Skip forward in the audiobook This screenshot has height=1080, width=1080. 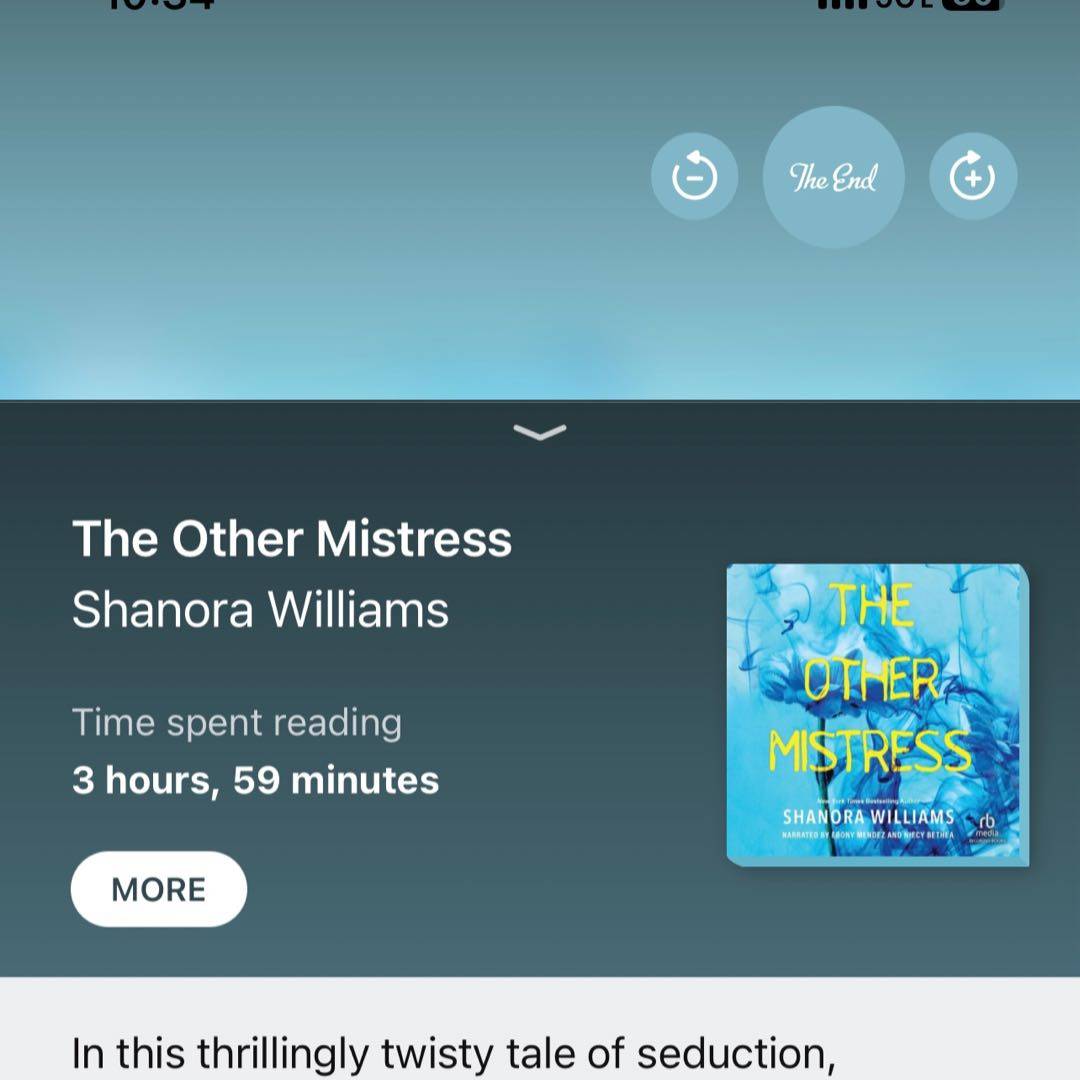coord(972,177)
